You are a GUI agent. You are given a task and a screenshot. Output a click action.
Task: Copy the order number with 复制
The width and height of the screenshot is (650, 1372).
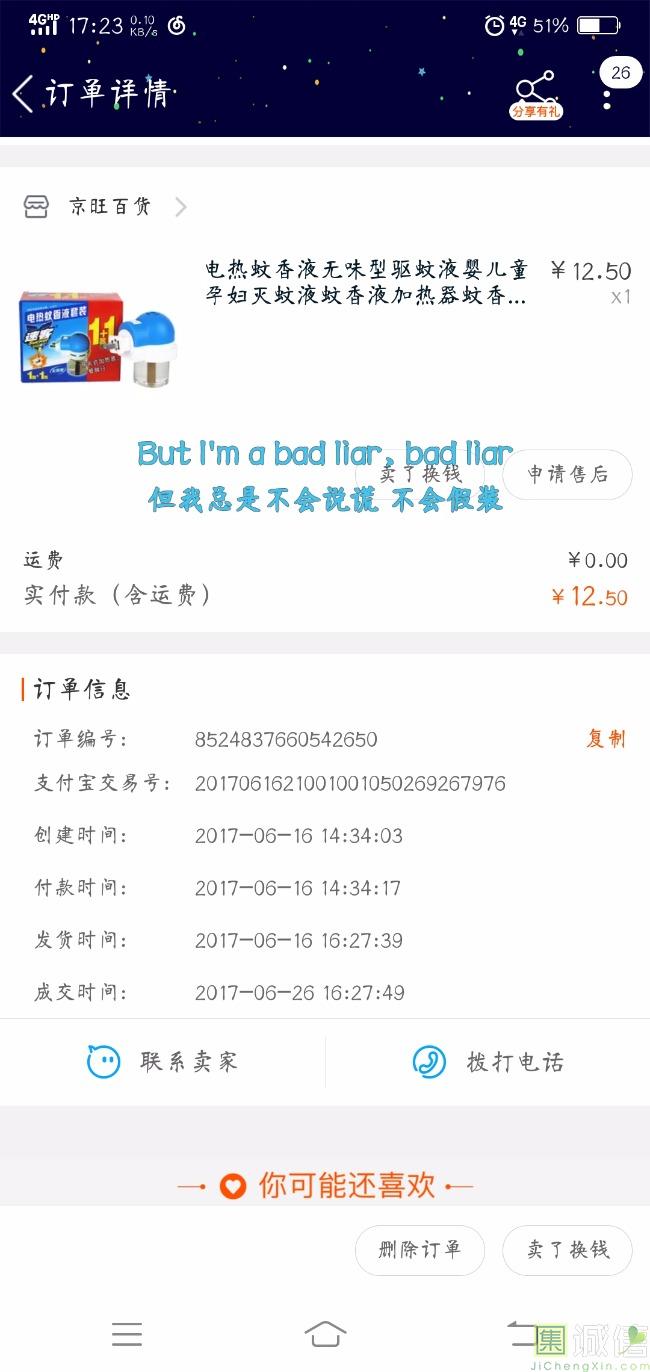tap(605, 739)
